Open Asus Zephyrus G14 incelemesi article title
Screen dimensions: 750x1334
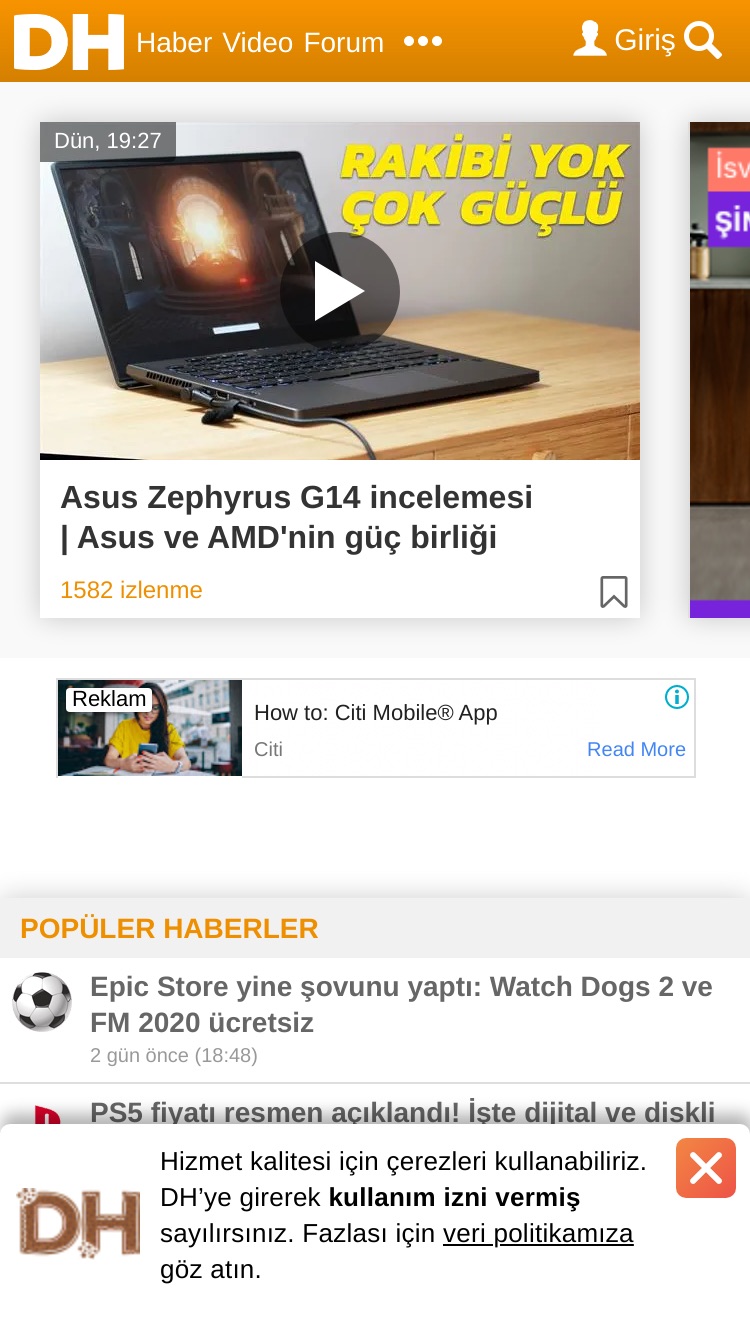click(297, 517)
